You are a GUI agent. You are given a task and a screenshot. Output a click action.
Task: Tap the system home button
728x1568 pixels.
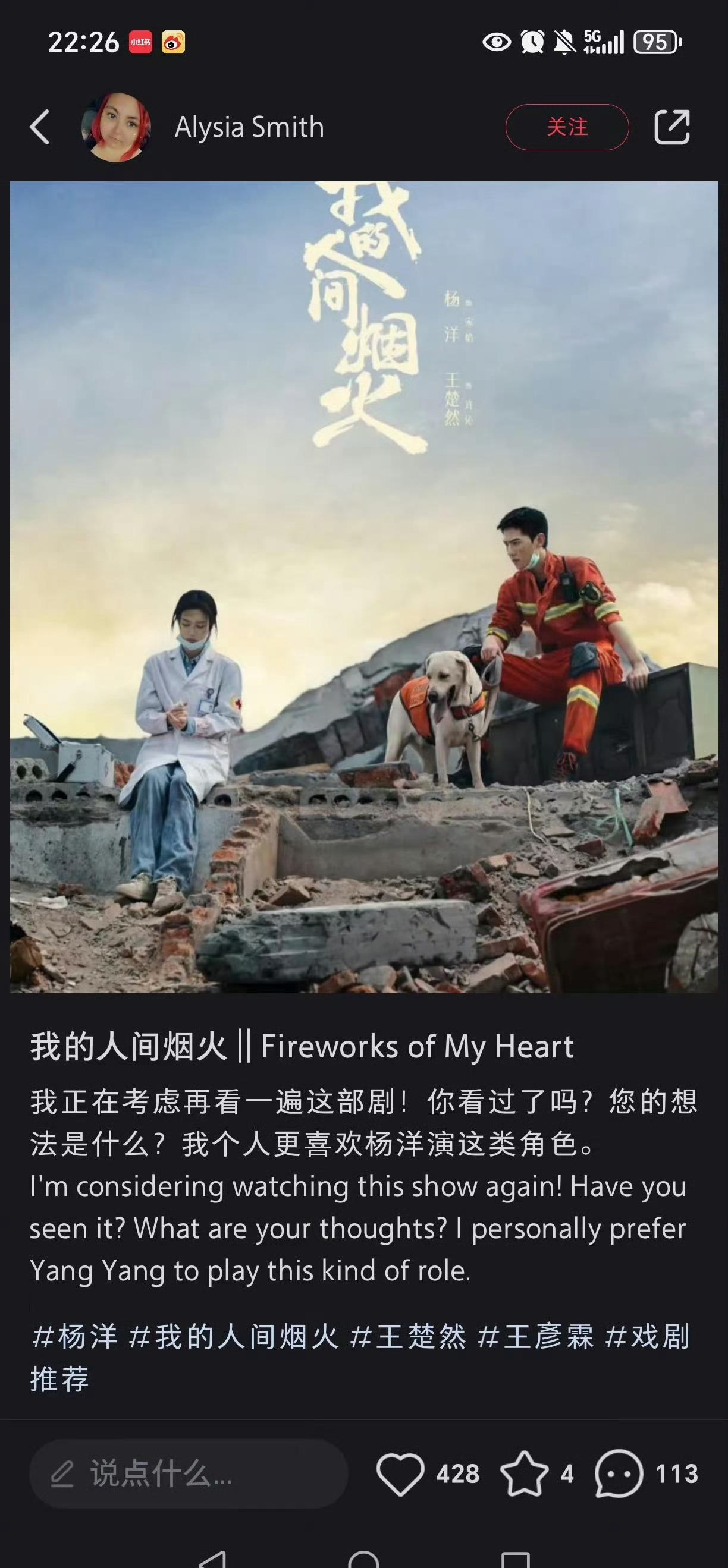[x=363, y=1560]
